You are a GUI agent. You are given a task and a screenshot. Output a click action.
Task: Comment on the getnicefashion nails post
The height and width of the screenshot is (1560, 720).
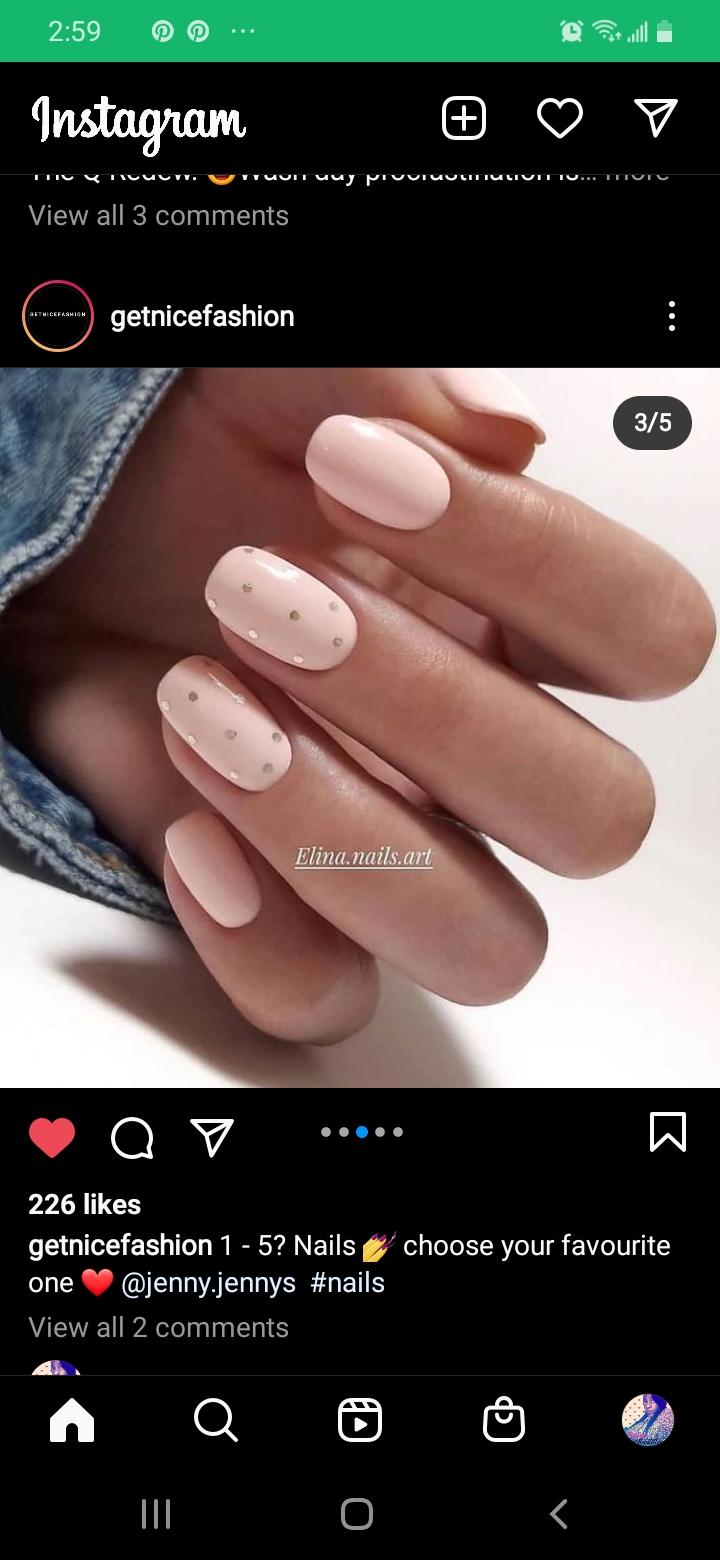coord(132,1137)
